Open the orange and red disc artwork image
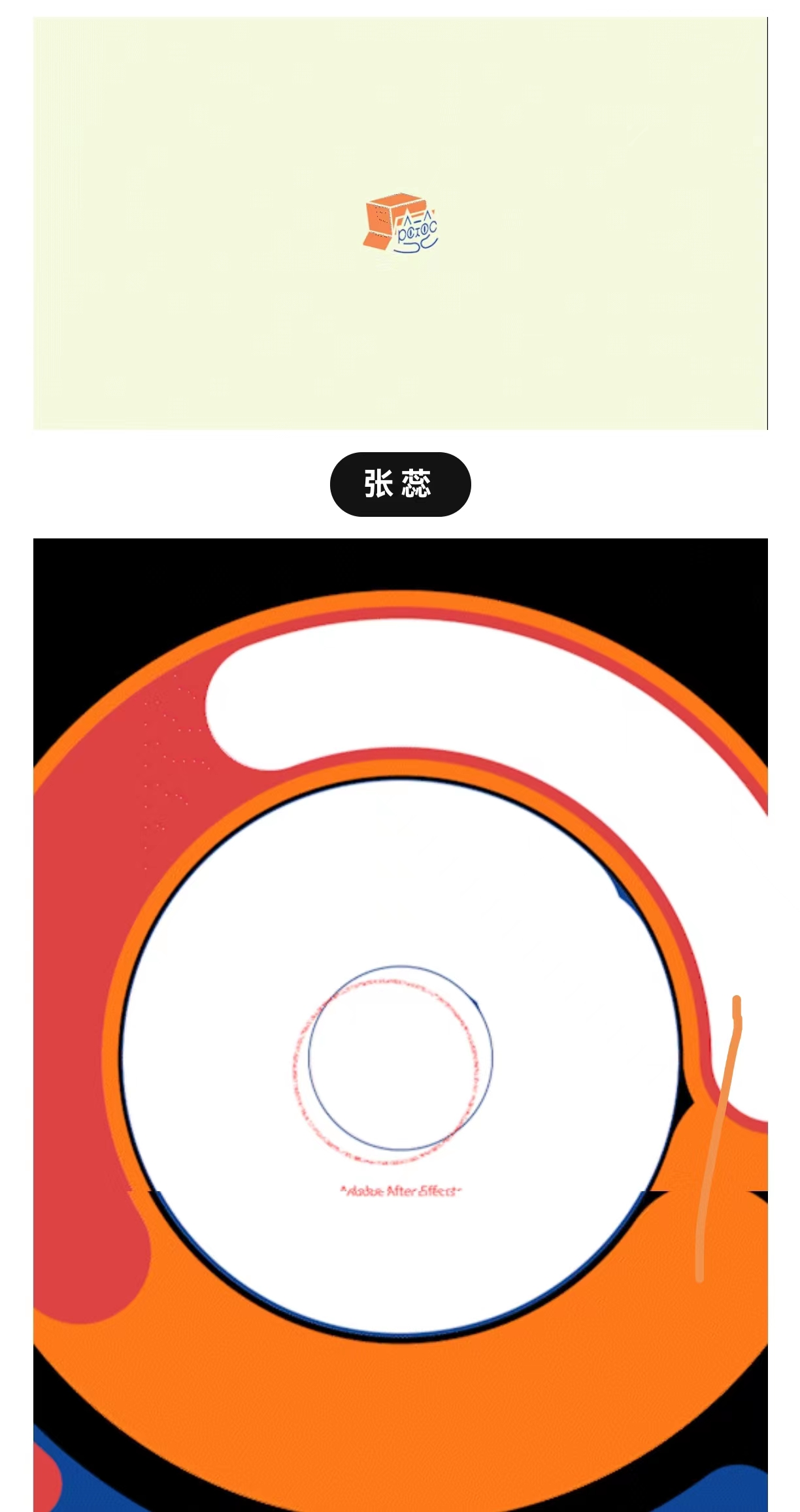The height and width of the screenshot is (1512, 800). 400,1023
